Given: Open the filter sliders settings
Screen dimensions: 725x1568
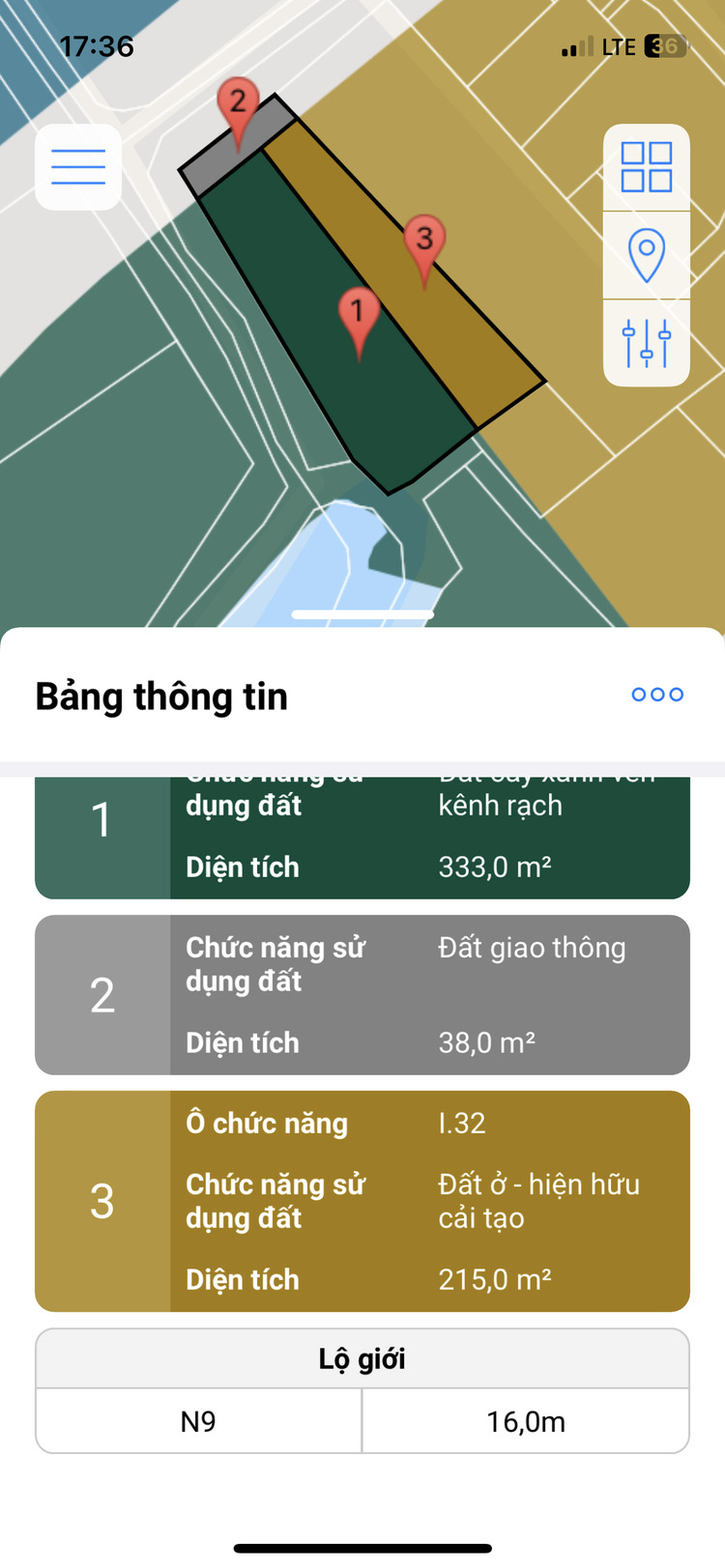Looking at the screenshot, I should pos(646,343).
